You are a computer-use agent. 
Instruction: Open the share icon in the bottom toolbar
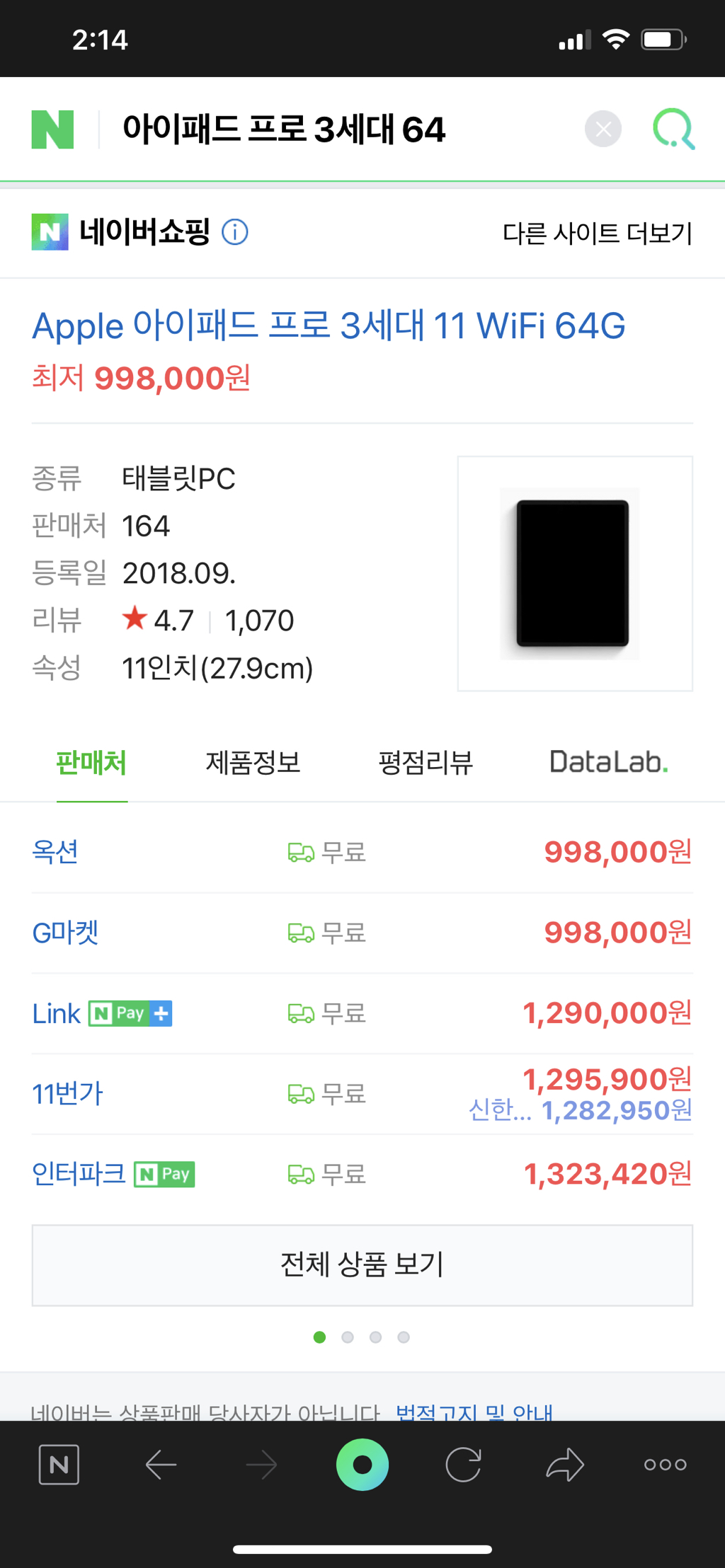(x=564, y=1465)
